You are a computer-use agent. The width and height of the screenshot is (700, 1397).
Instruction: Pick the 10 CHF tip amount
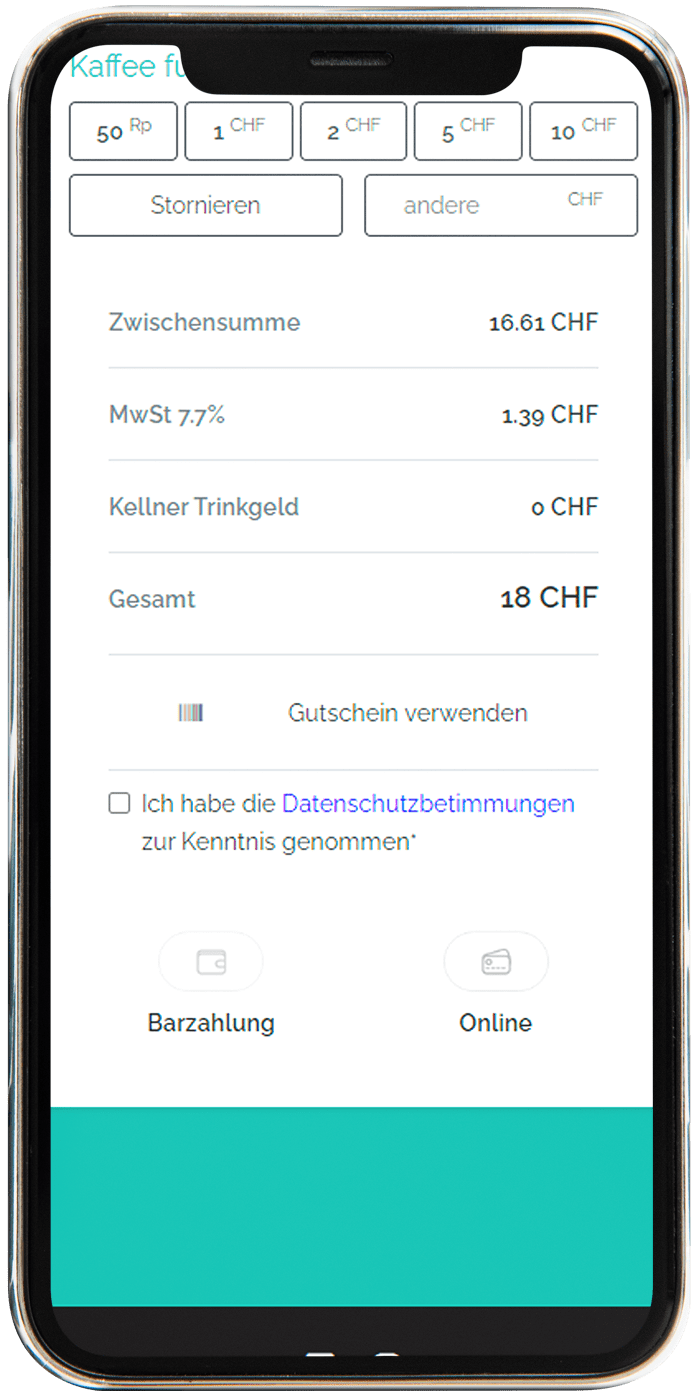click(583, 131)
